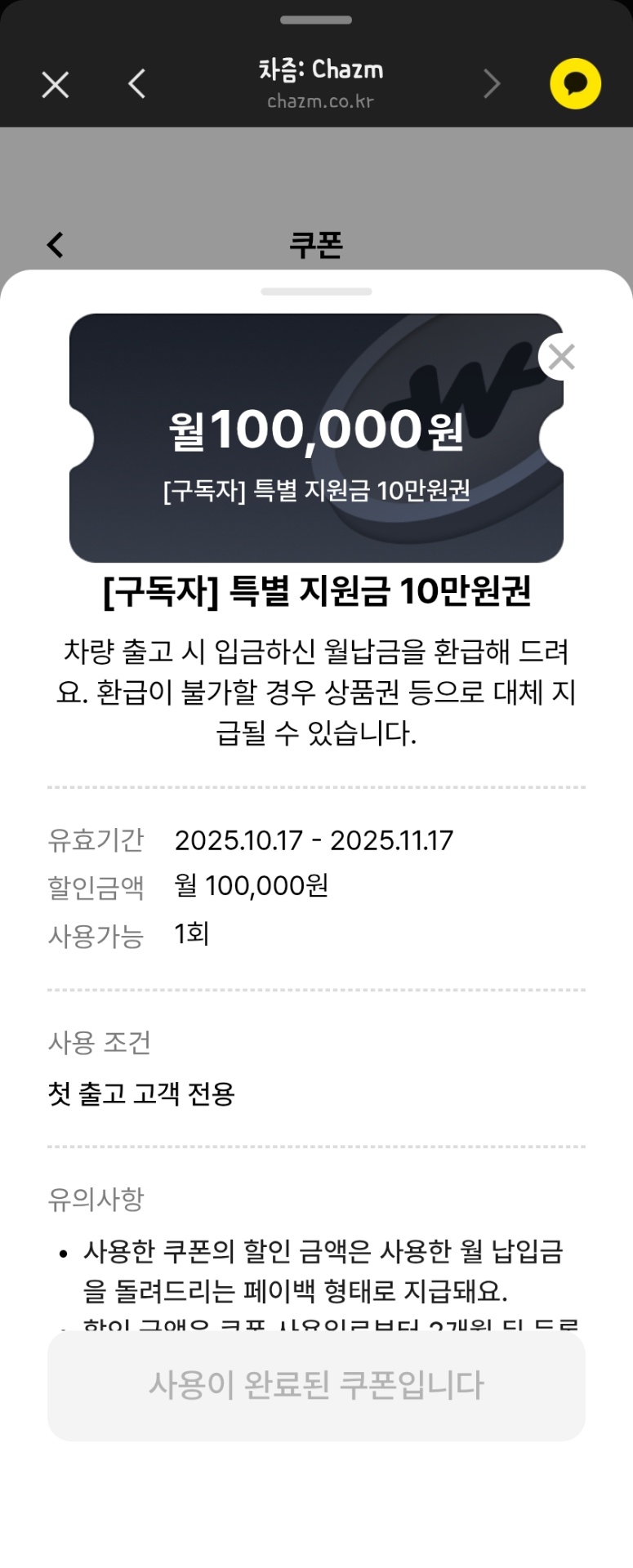The image size is (633, 1568).
Task: Collapse the coupon detail sheet via drag handle
Action: 316,291
